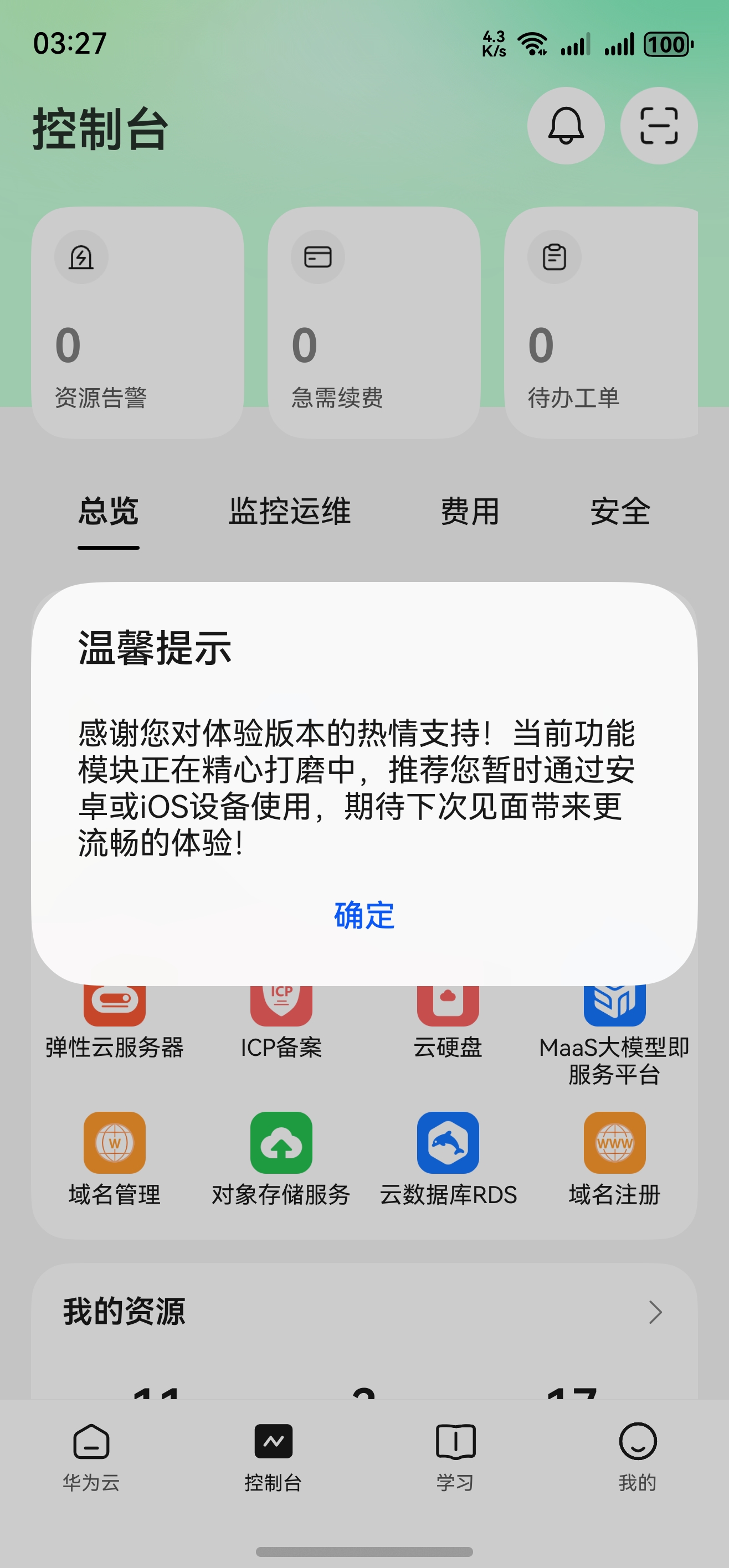The height and width of the screenshot is (1568, 729).
Task: Switch to the 费用 tab
Action: click(470, 511)
